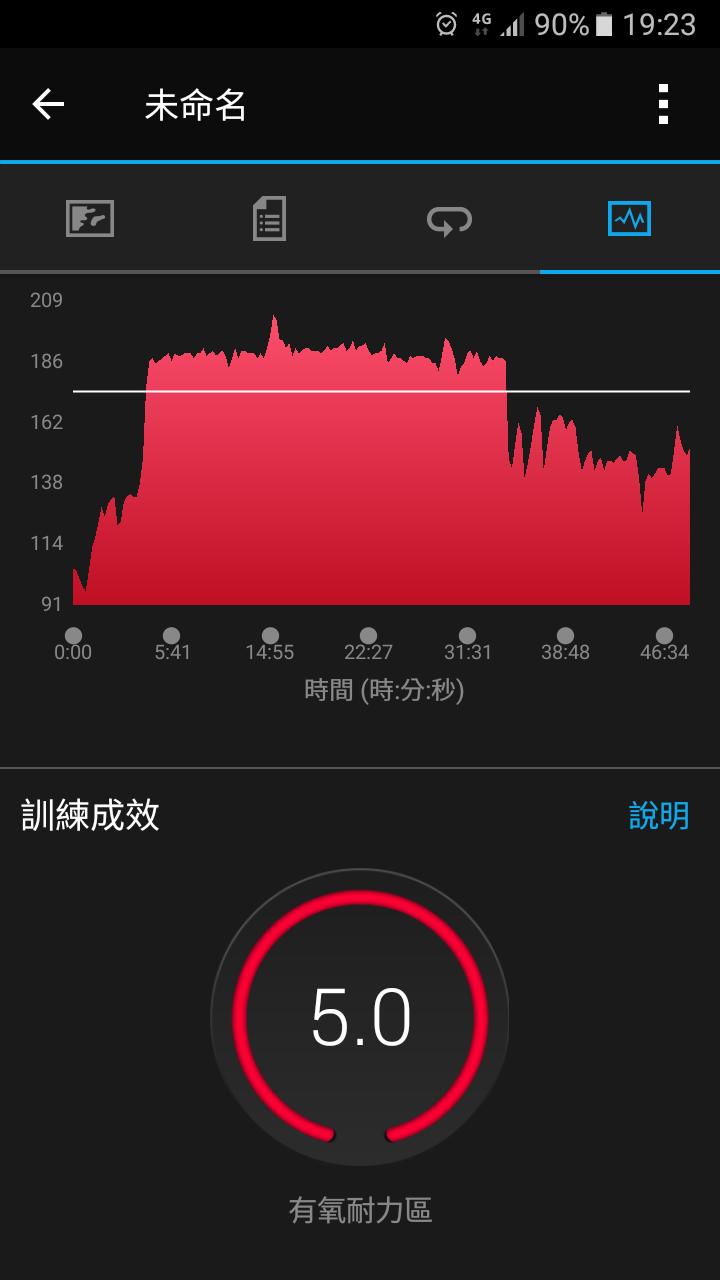720x1280 pixels.
Task: Switch to the laps tab
Action: coord(449,218)
